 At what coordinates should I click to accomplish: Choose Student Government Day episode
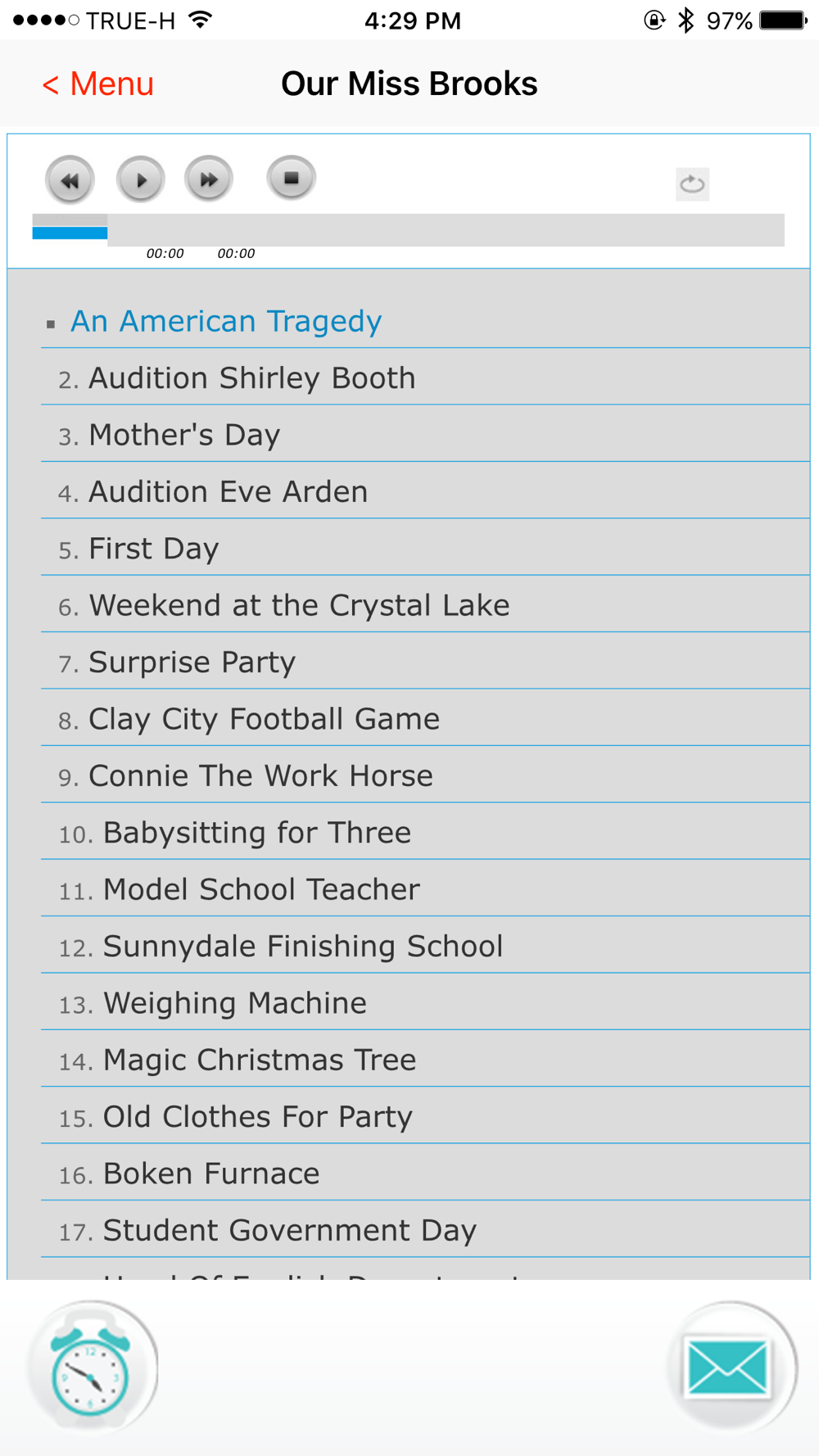click(x=425, y=1230)
